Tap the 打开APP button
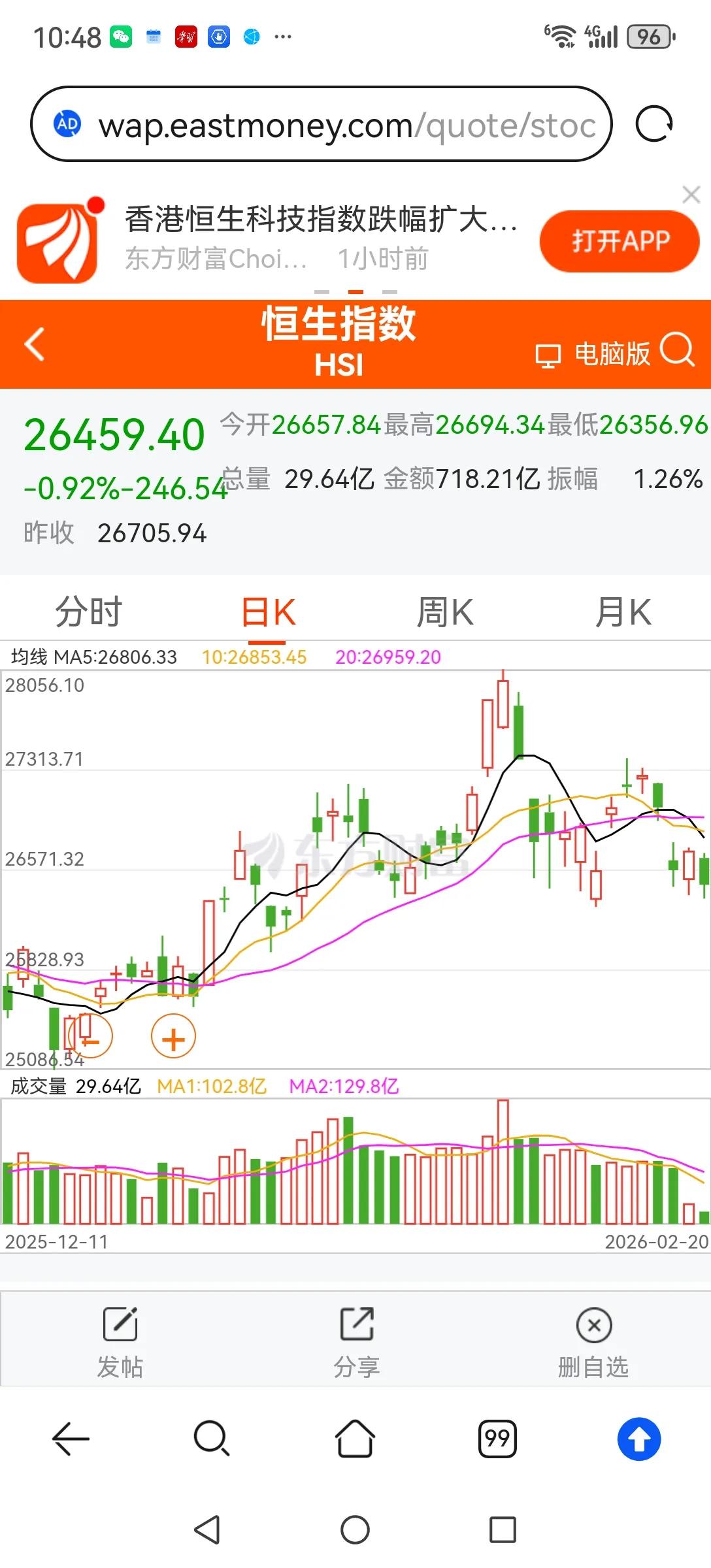The height and width of the screenshot is (1568, 711). click(618, 240)
